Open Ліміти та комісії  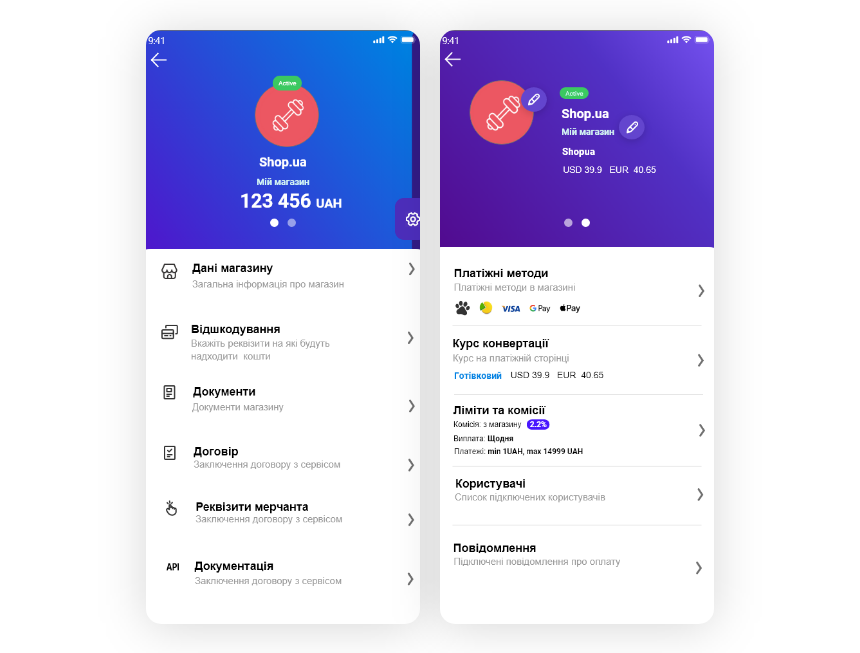tap(576, 429)
